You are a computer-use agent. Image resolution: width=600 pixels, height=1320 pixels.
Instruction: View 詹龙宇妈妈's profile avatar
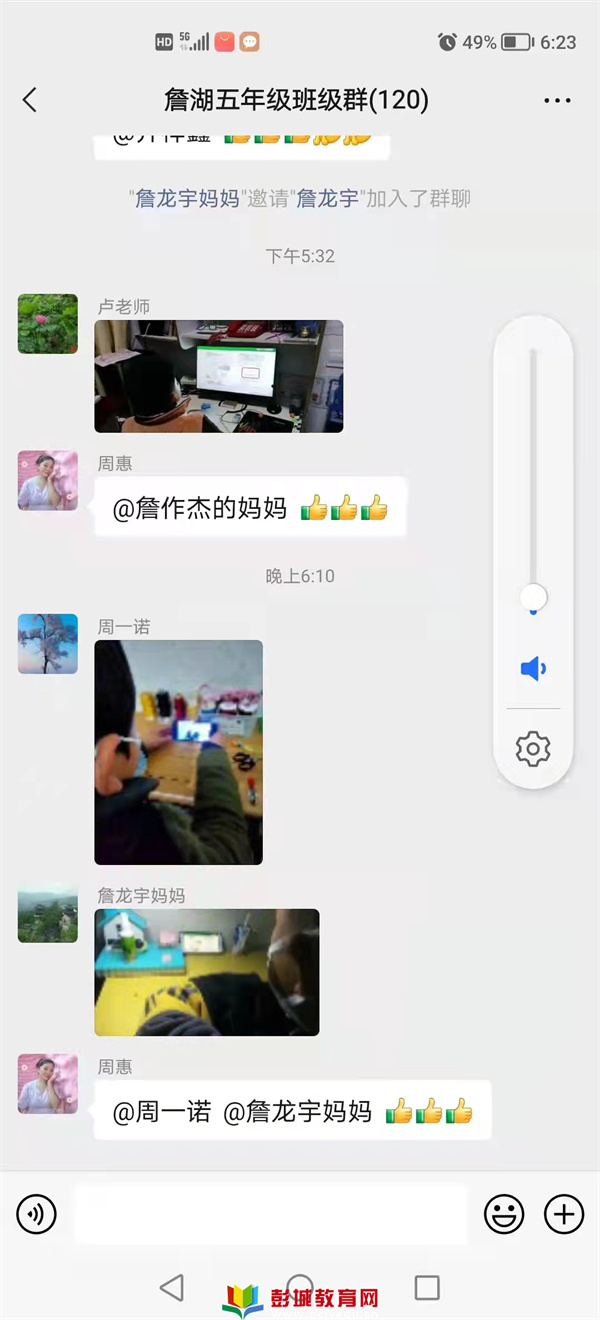pyautogui.click(x=48, y=913)
